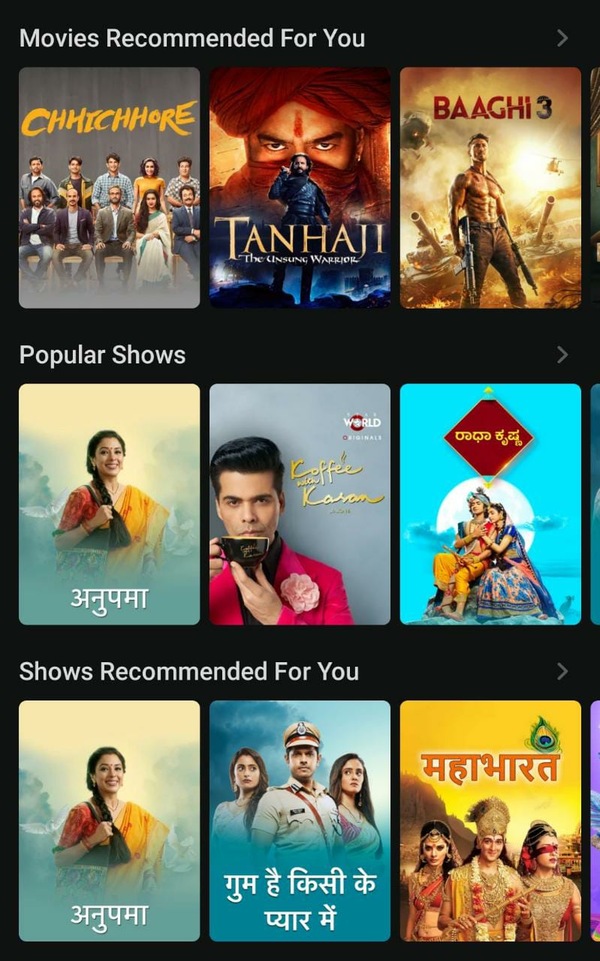Image resolution: width=600 pixels, height=961 pixels.
Task: Open Anupama under Shows Recommended For You
Action: 109,820
